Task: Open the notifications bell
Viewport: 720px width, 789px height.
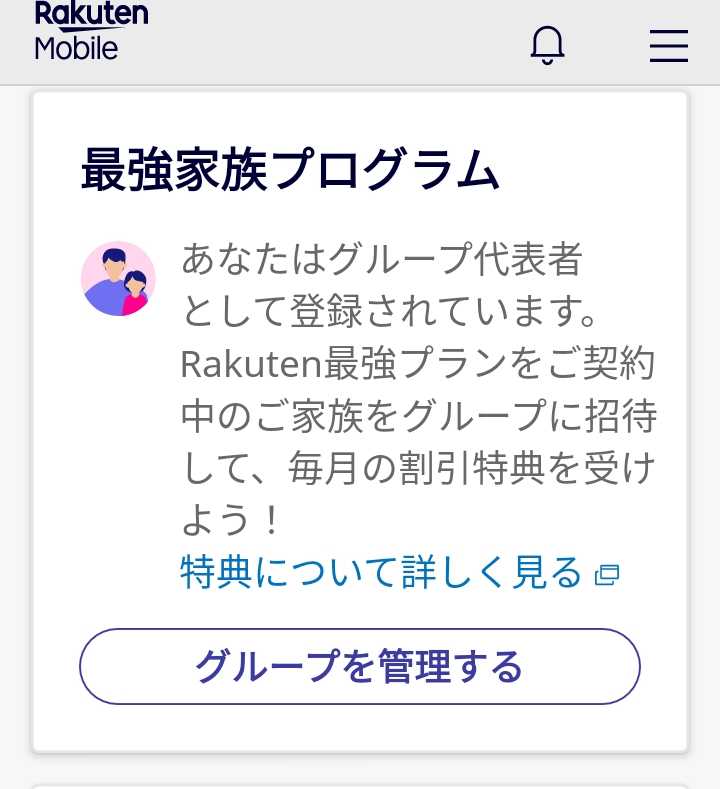Action: 547,45
